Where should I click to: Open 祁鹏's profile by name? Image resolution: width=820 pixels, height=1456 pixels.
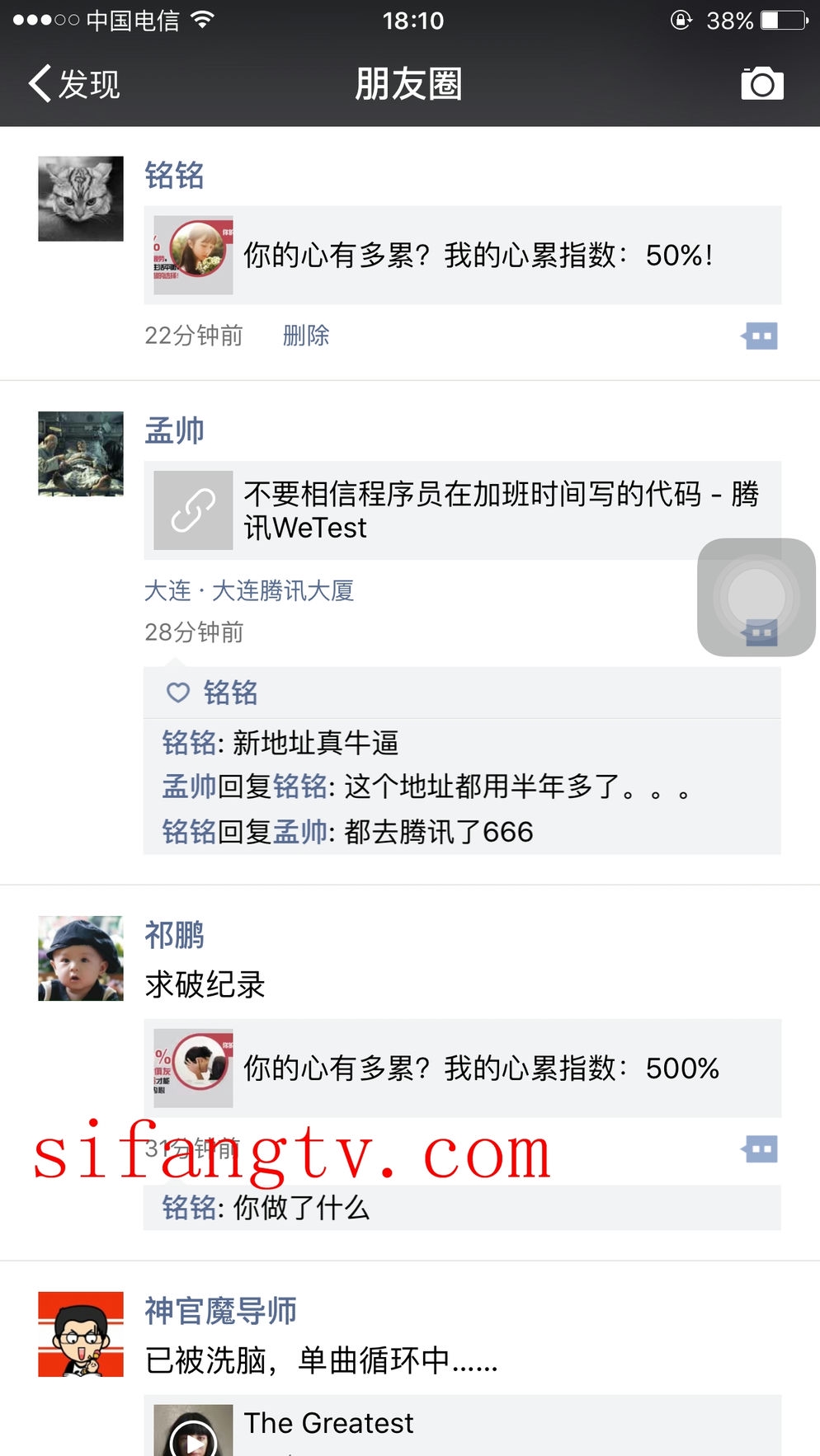pyautogui.click(x=174, y=935)
